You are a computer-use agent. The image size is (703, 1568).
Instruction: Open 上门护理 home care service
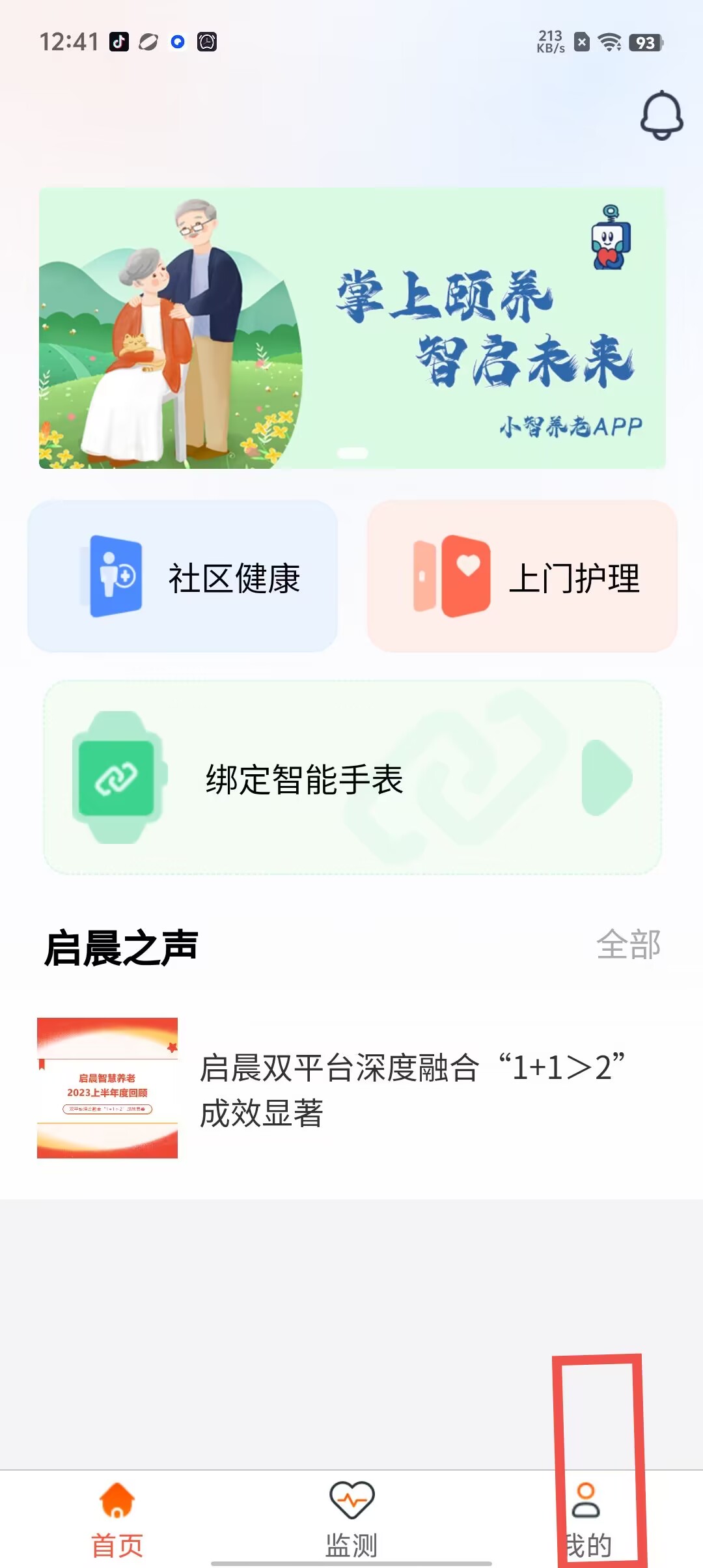click(522, 577)
